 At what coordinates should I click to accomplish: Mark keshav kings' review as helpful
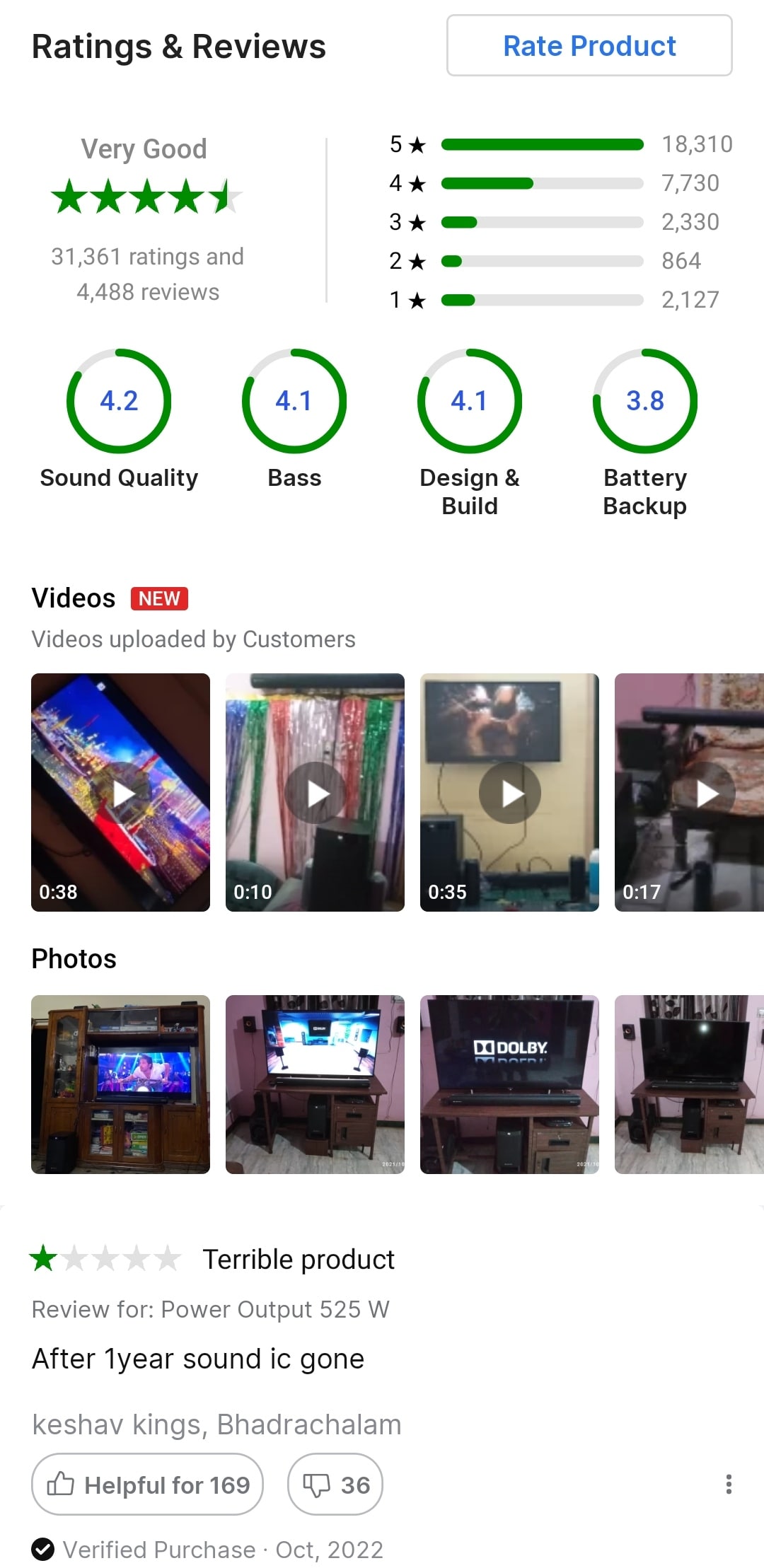[148, 1485]
